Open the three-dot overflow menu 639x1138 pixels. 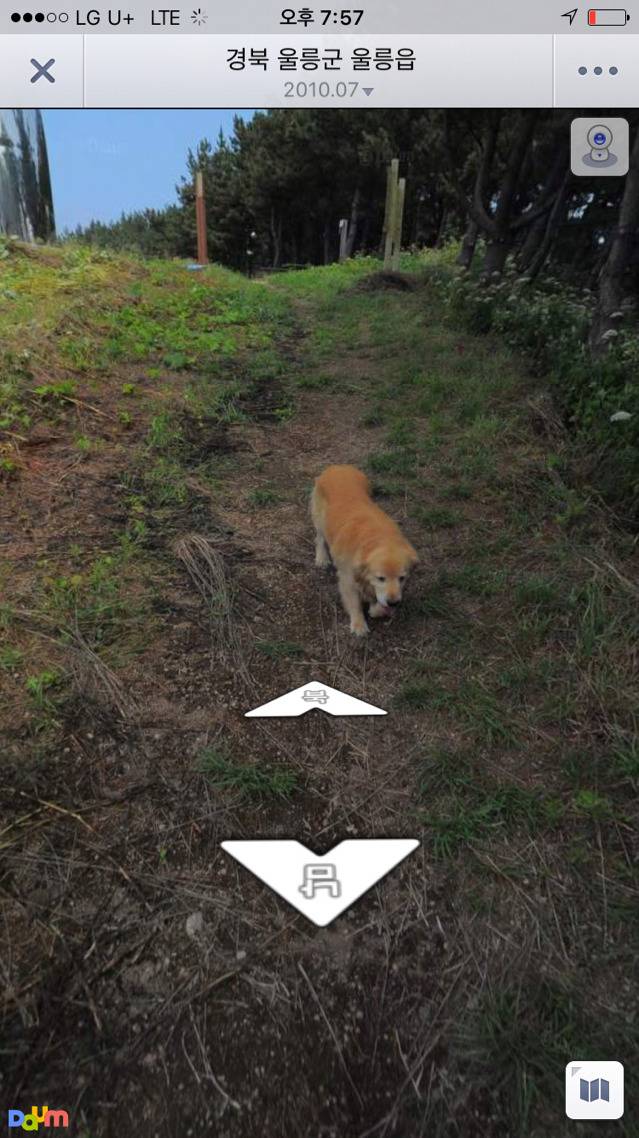point(597,71)
